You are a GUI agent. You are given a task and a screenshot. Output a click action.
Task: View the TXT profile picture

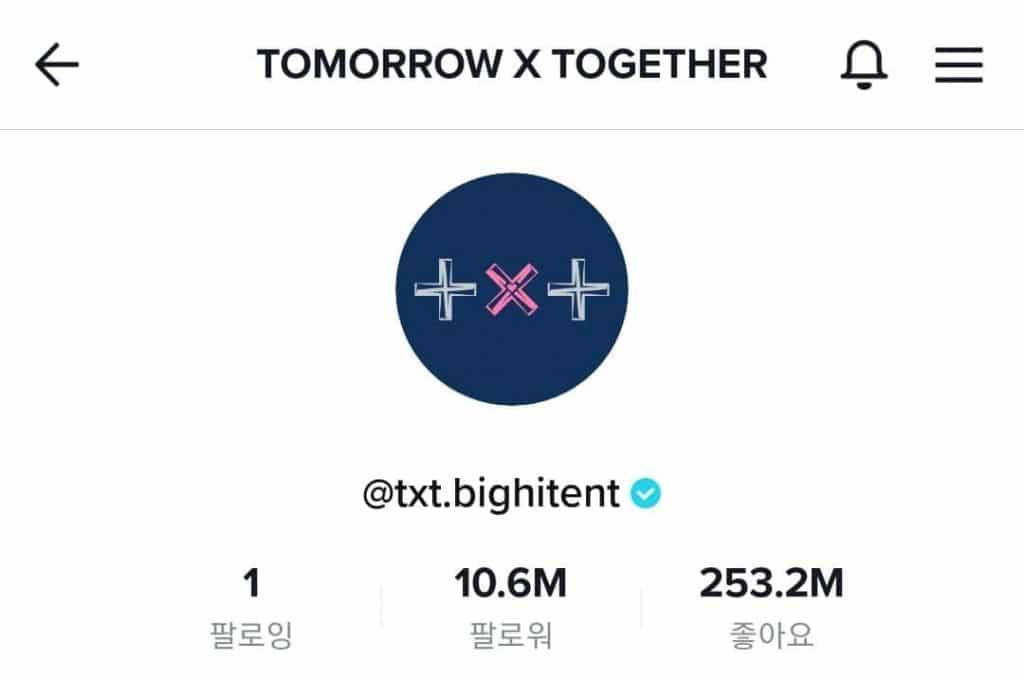(512, 289)
